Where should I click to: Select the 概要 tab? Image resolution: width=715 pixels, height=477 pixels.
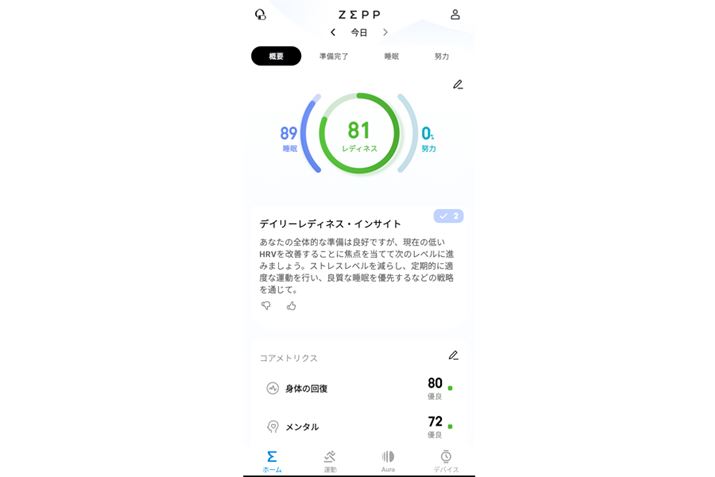(x=276, y=57)
